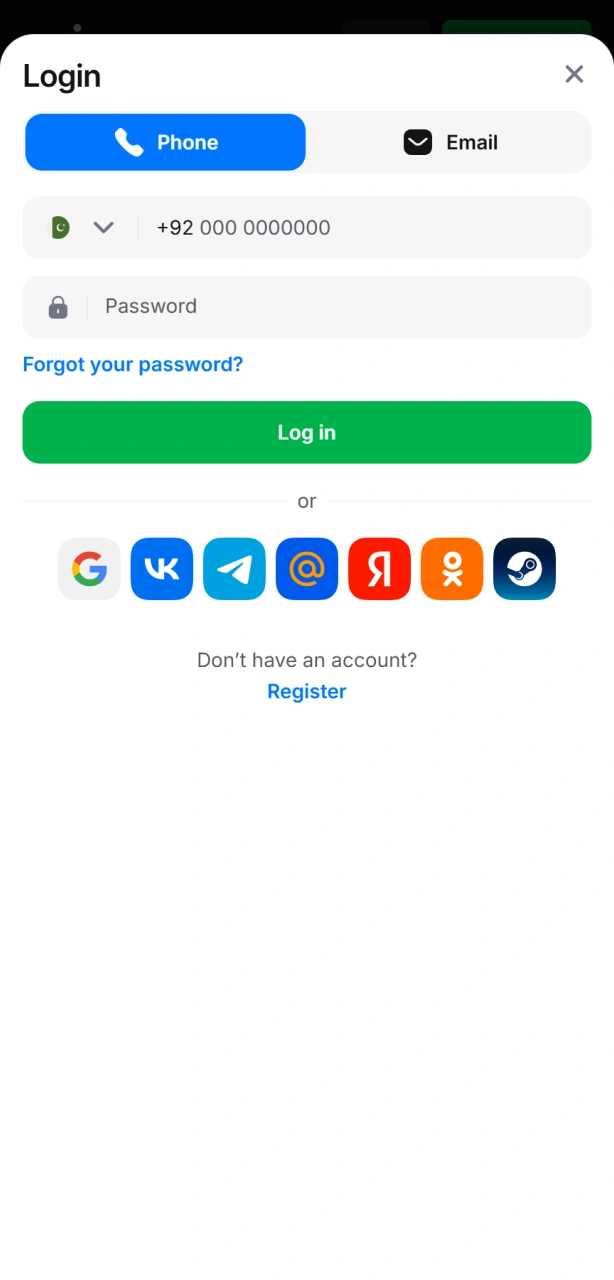Open the country code dropdown
The height and width of the screenshot is (1280, 614).
point(82,228)
